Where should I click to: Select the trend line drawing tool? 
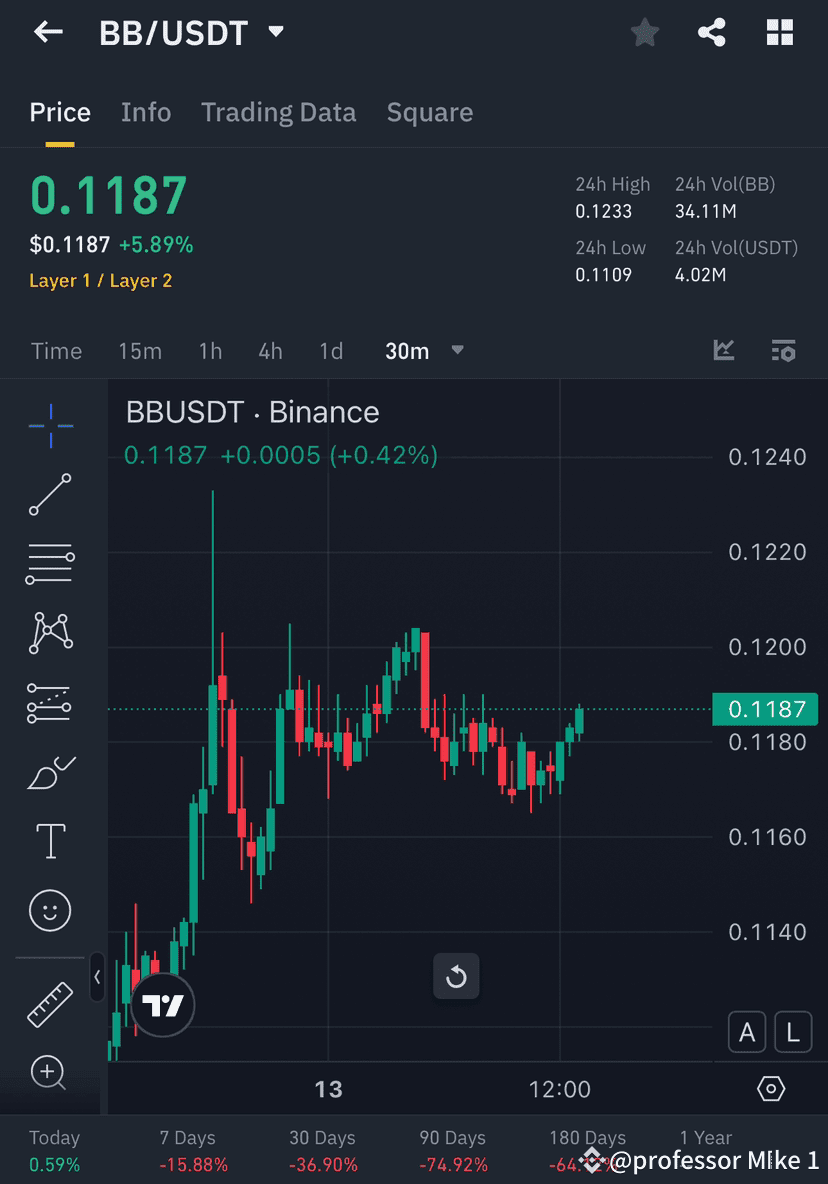click(x=50, y=494)
